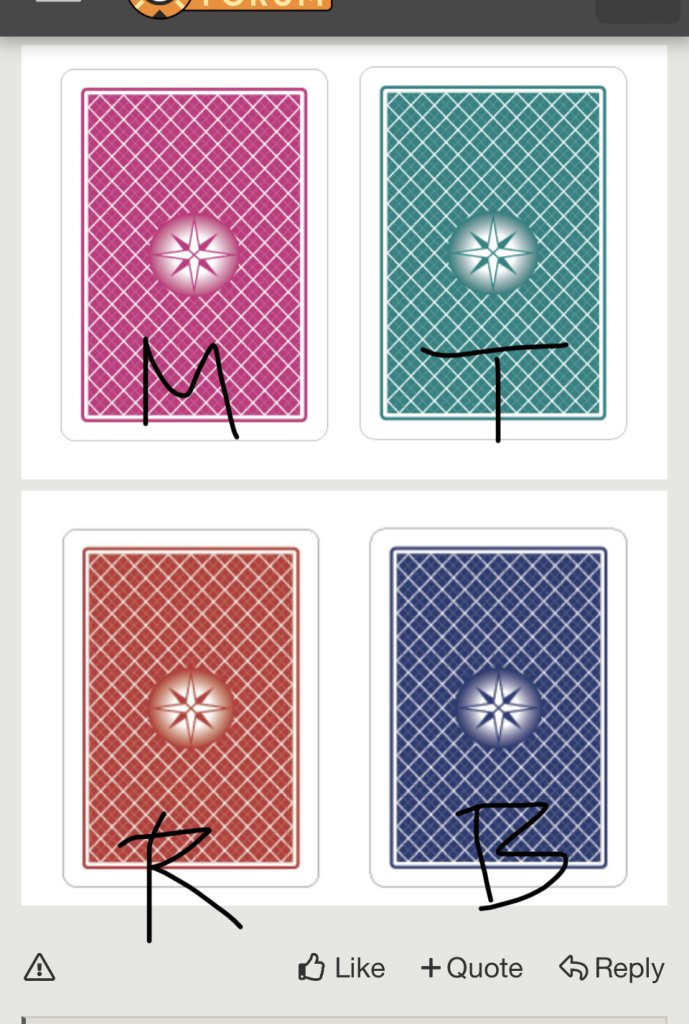This screenshot has width=689, height=1024.
Task: Reply to this post
Action: pyautogui.click(x=611, y=968)
